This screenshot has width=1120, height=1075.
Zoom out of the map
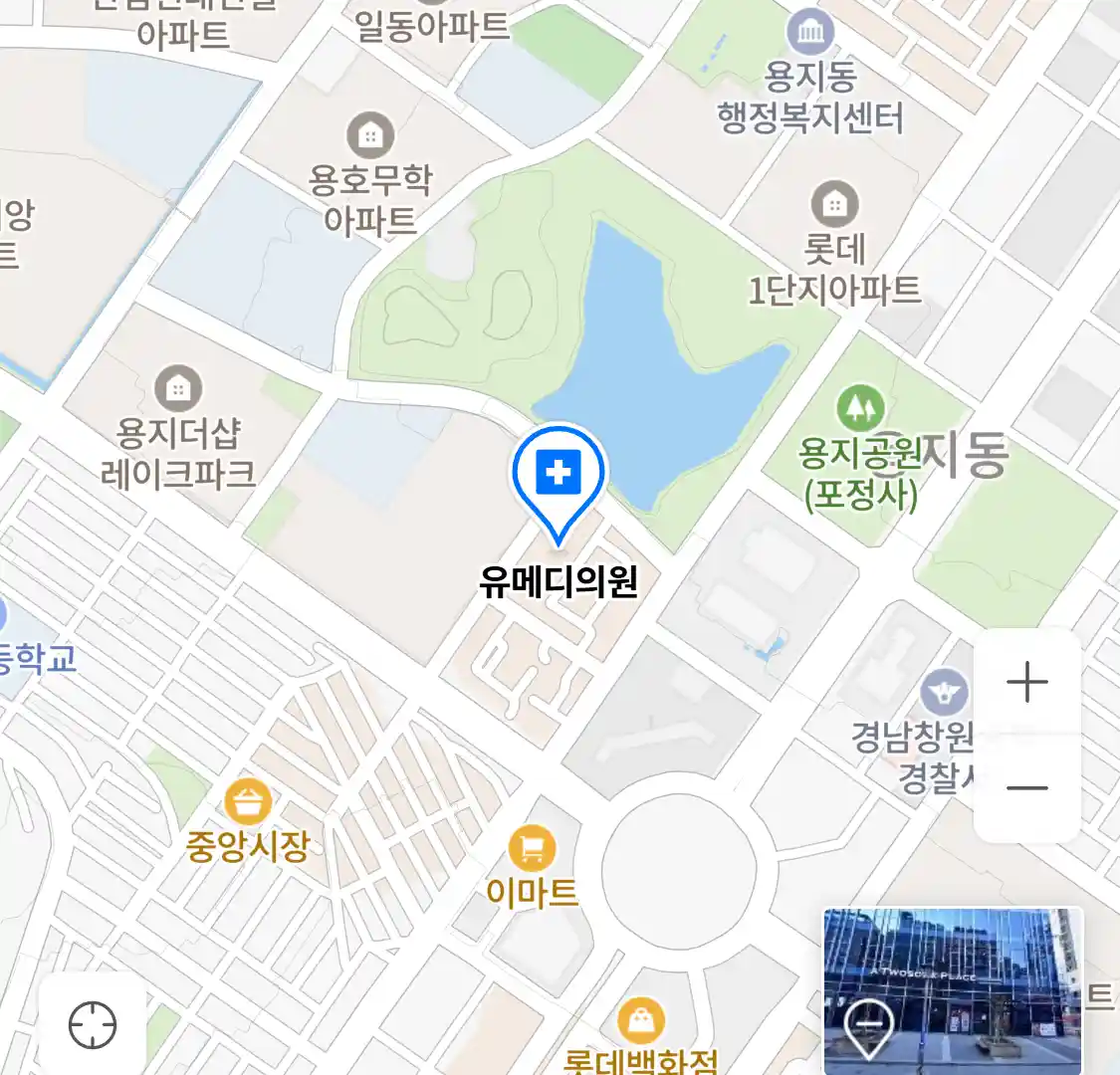click(1026, 787)
